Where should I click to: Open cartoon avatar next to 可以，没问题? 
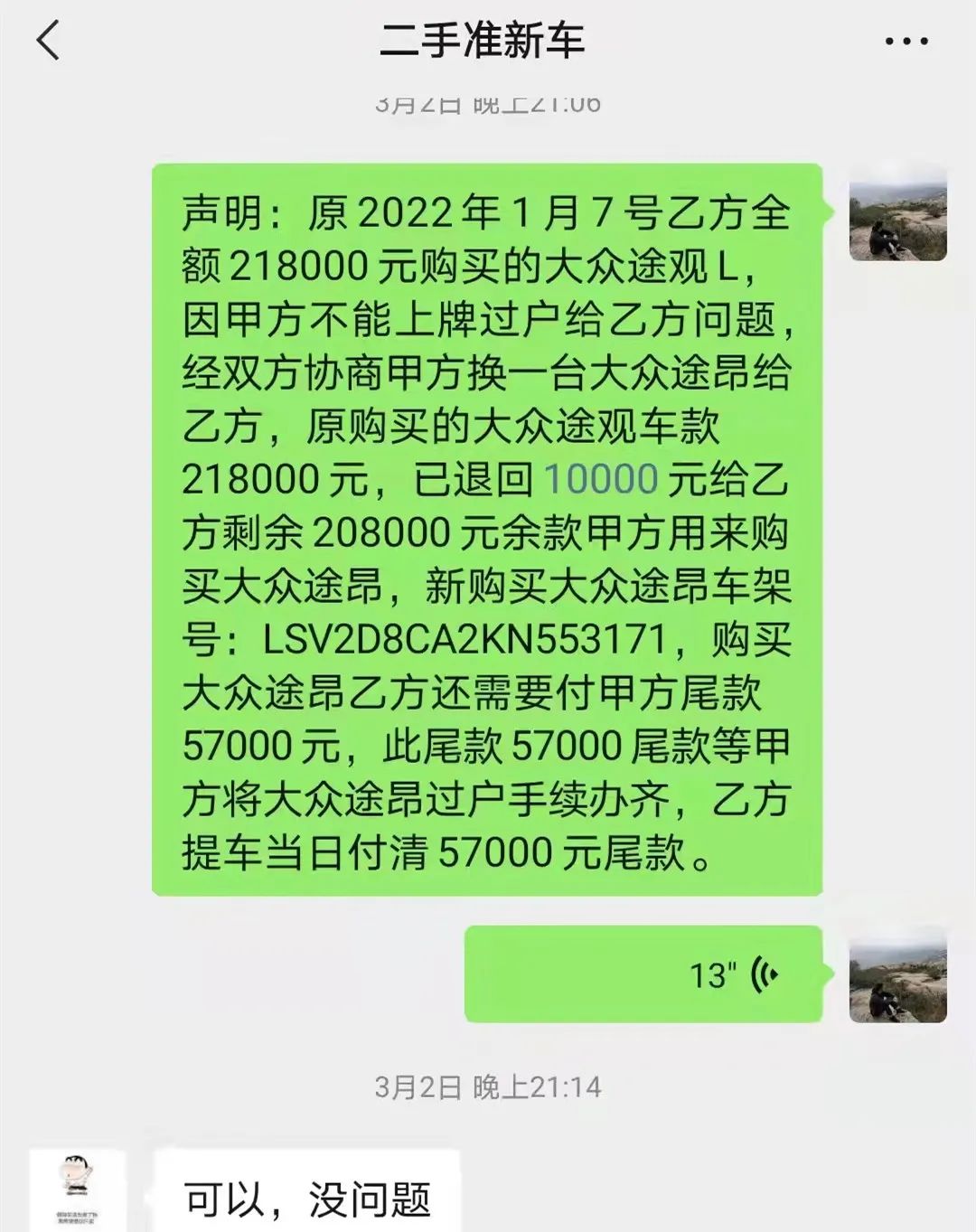point(78,1190)
